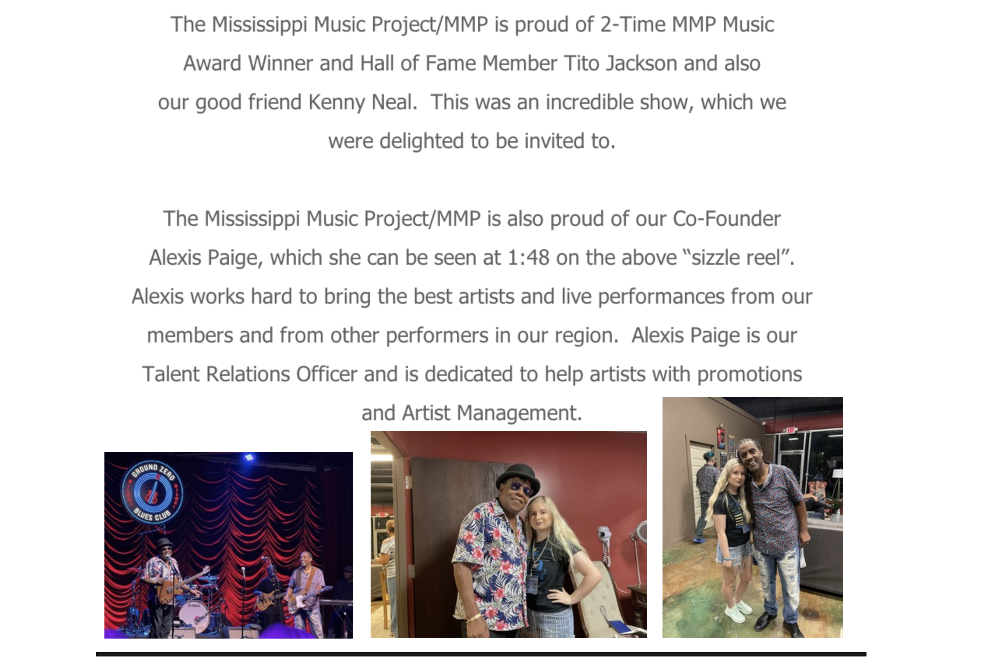View photo of man in floral shirt
The width and height of the screenshot is (981, 669).
pyautogui.click(x=508, y=534)
